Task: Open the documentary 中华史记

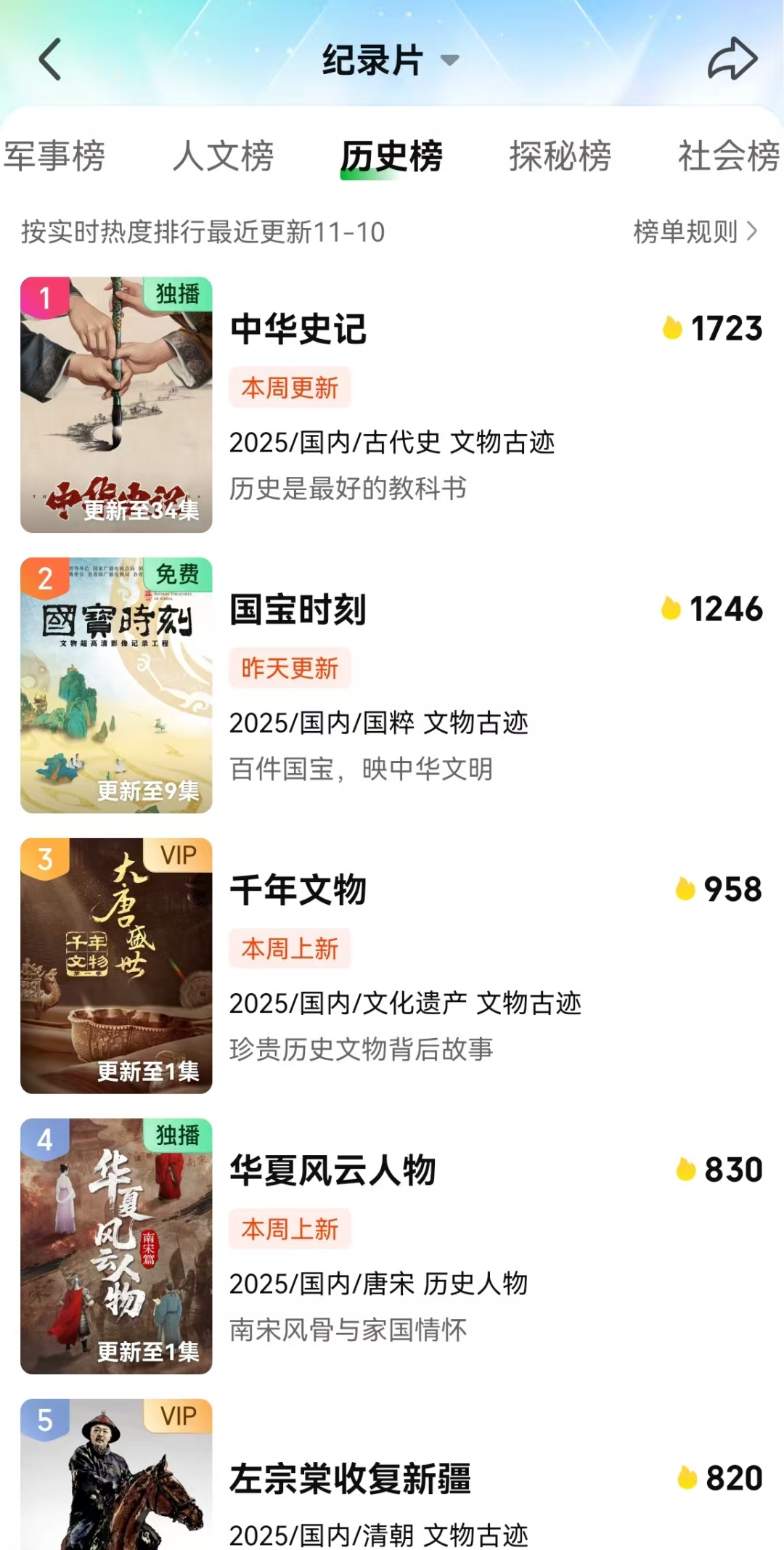Action: click(298, 329)
